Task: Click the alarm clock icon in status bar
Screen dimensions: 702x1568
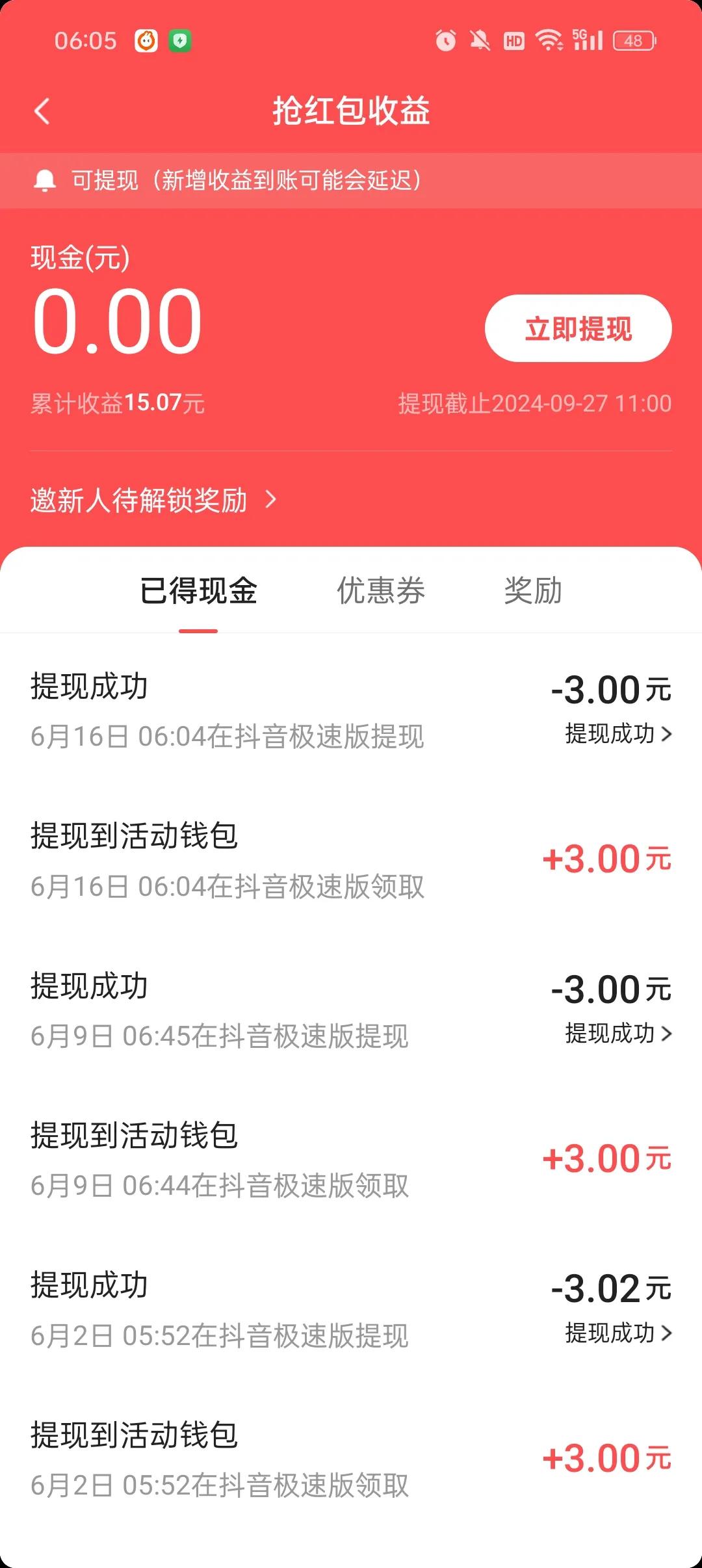Action: pos(447,41)
